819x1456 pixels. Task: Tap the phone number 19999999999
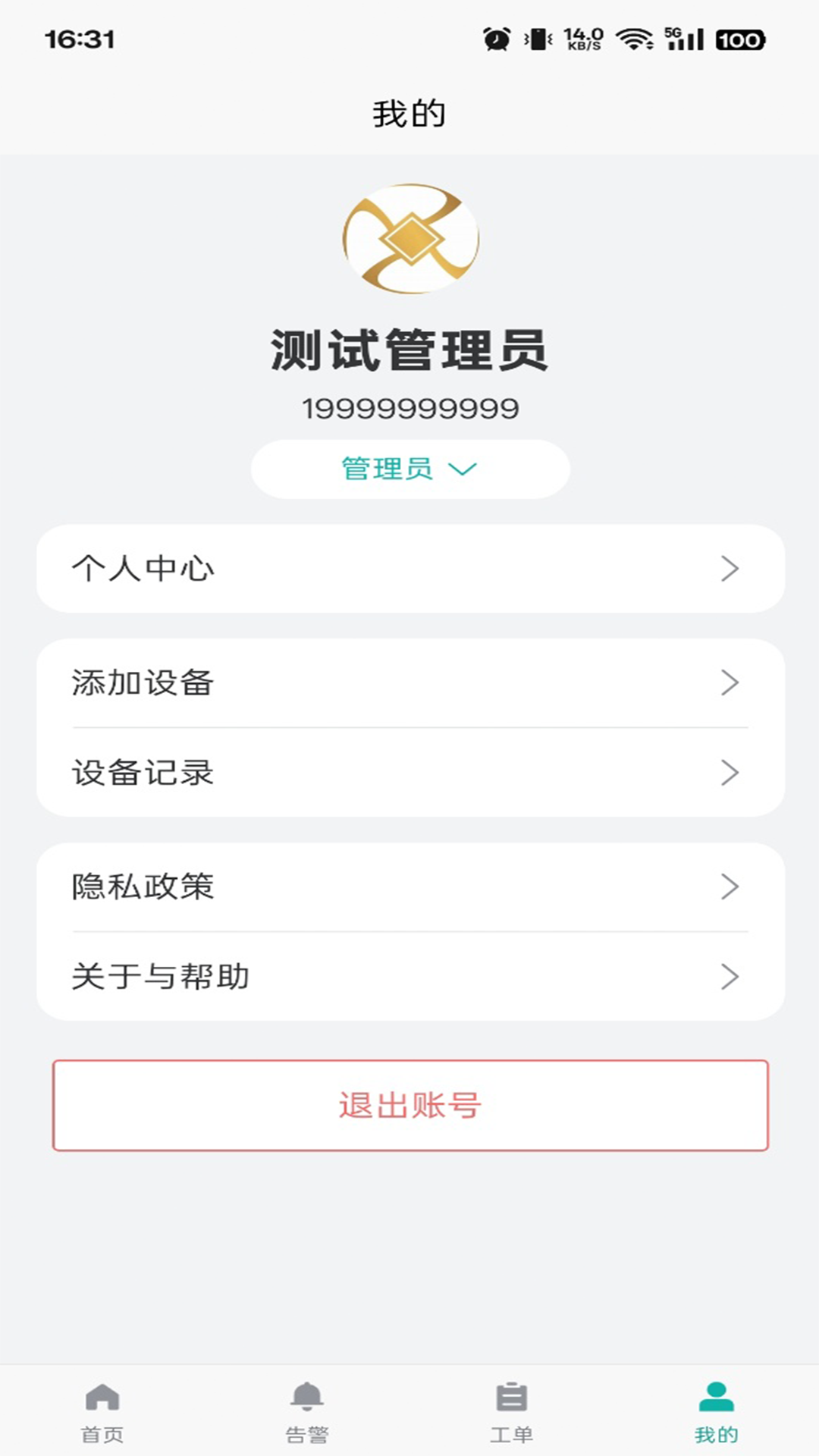pyautogui.click(x=409, y=408)
